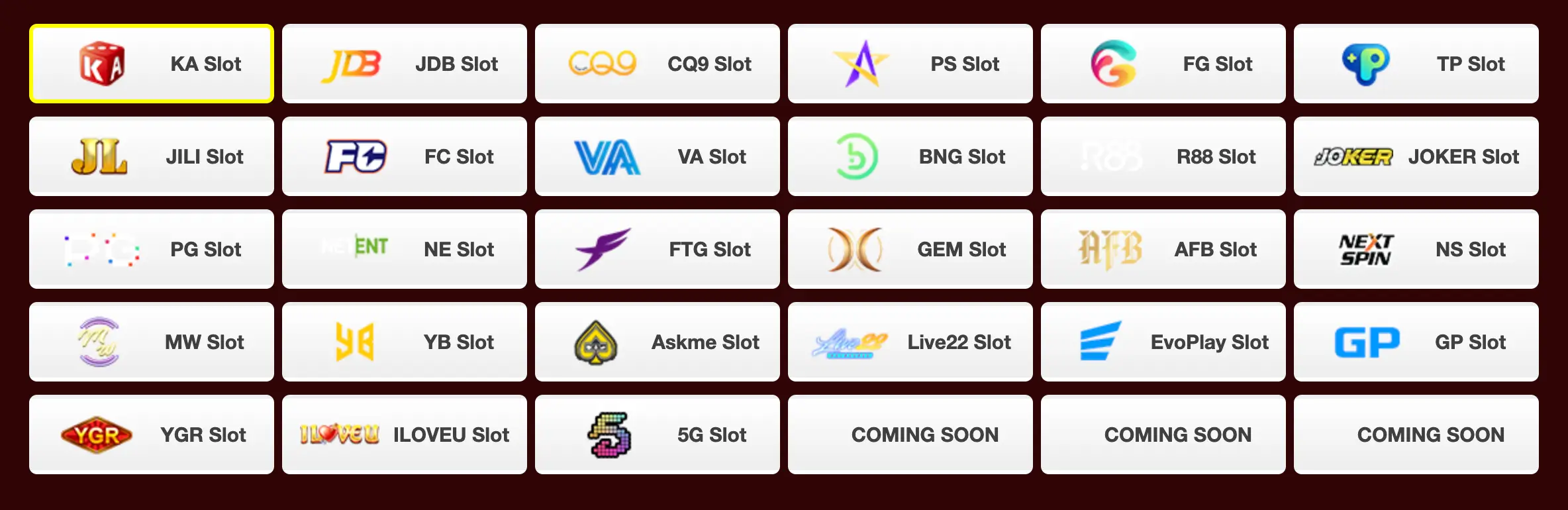The width and height of the screenshot is (1568, 510).
Task: Open 5G Slot games
Action: pyautogui.click(x=658, y=434)
